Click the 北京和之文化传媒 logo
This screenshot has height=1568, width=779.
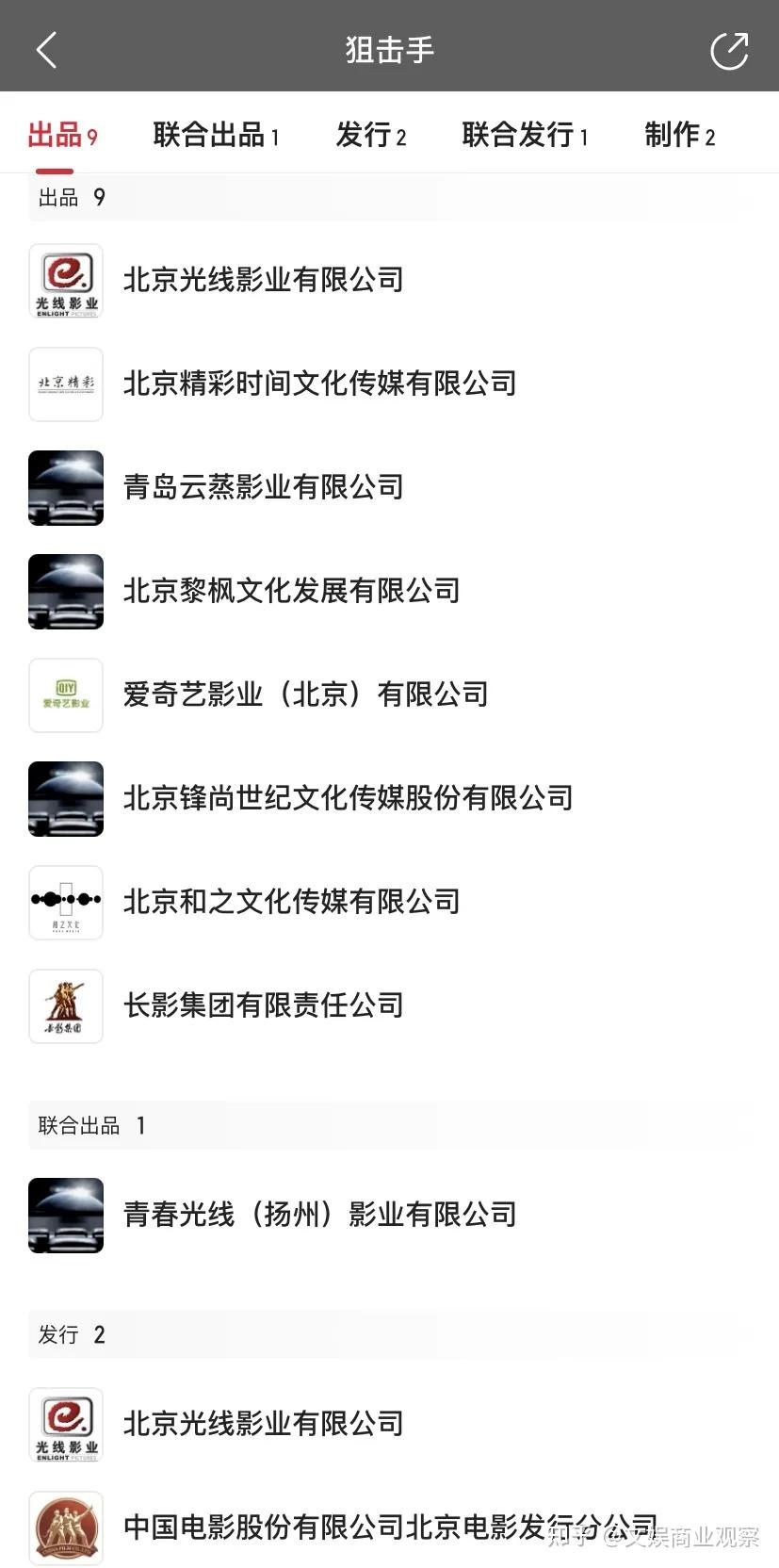coord(65,902)
